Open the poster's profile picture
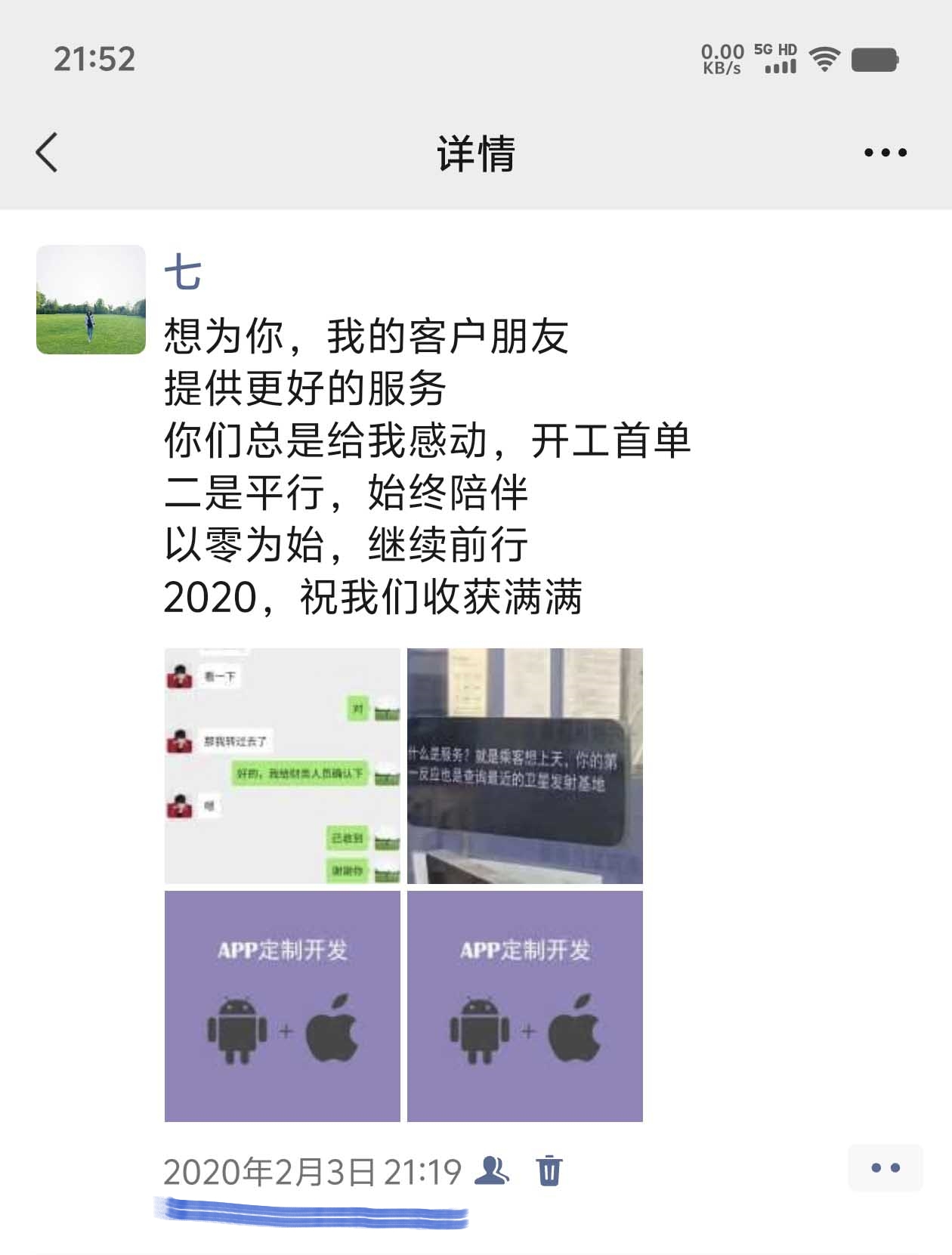952x1255 pixels. (91, 299)
